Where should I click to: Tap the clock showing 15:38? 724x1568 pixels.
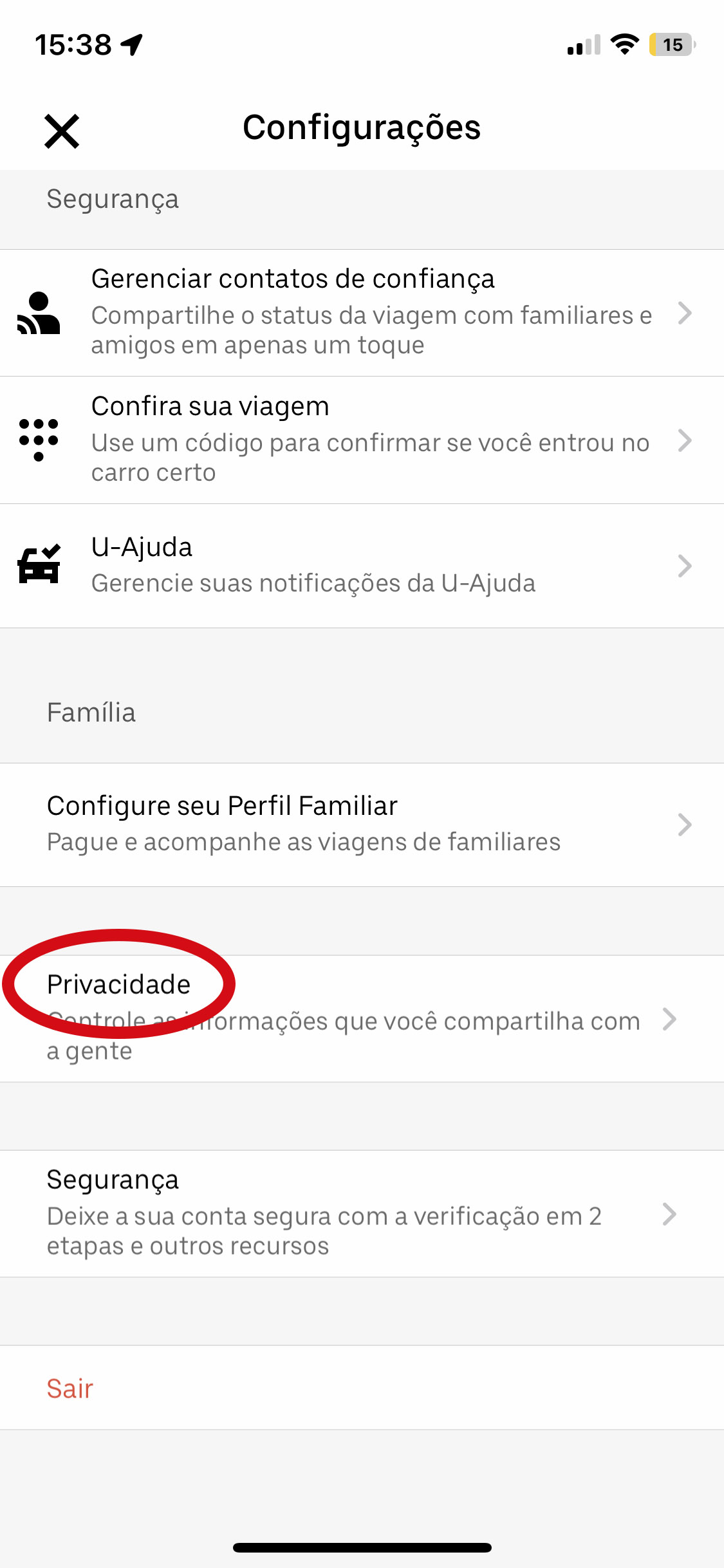click(73, 44)
